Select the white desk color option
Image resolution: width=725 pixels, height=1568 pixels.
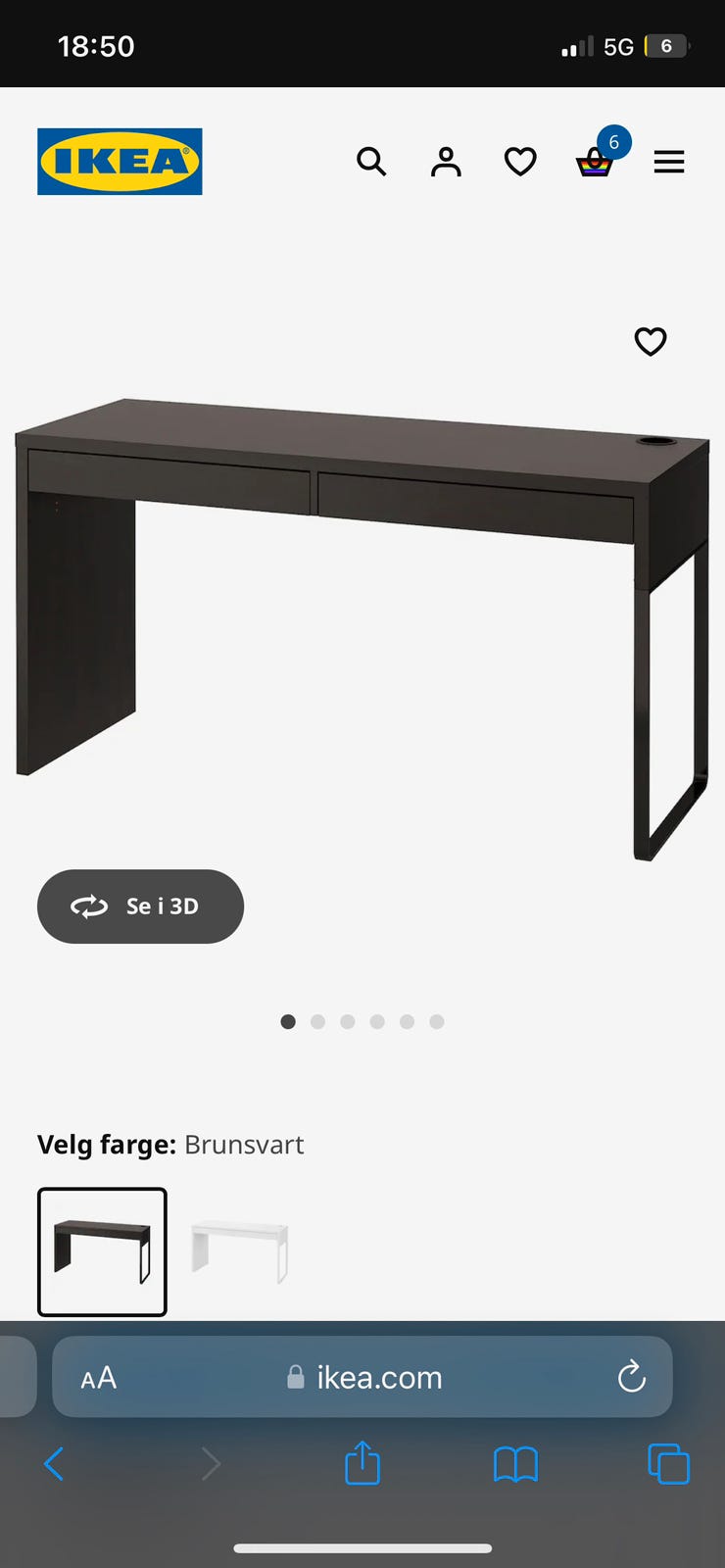[240, 1251]
